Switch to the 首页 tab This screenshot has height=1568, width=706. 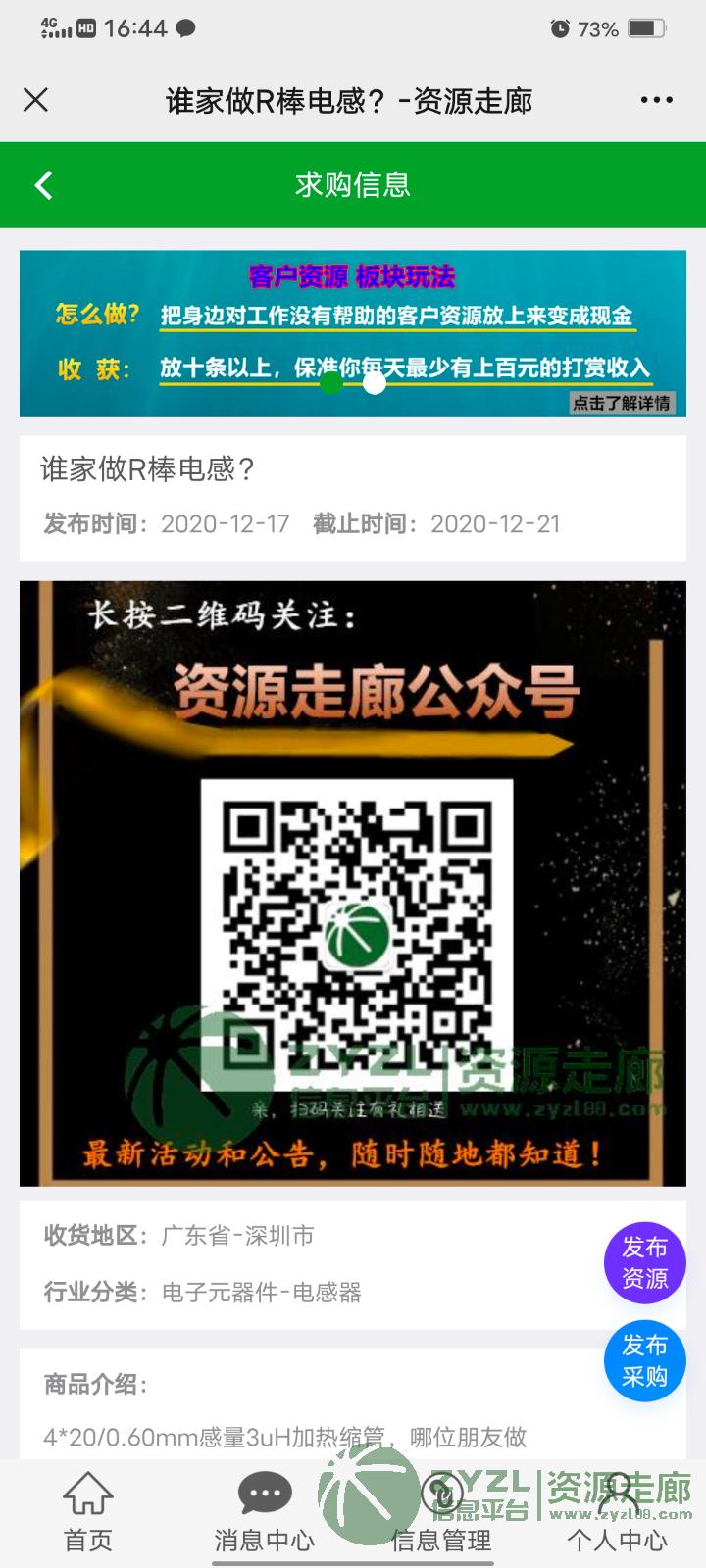tap(88, 1513)
